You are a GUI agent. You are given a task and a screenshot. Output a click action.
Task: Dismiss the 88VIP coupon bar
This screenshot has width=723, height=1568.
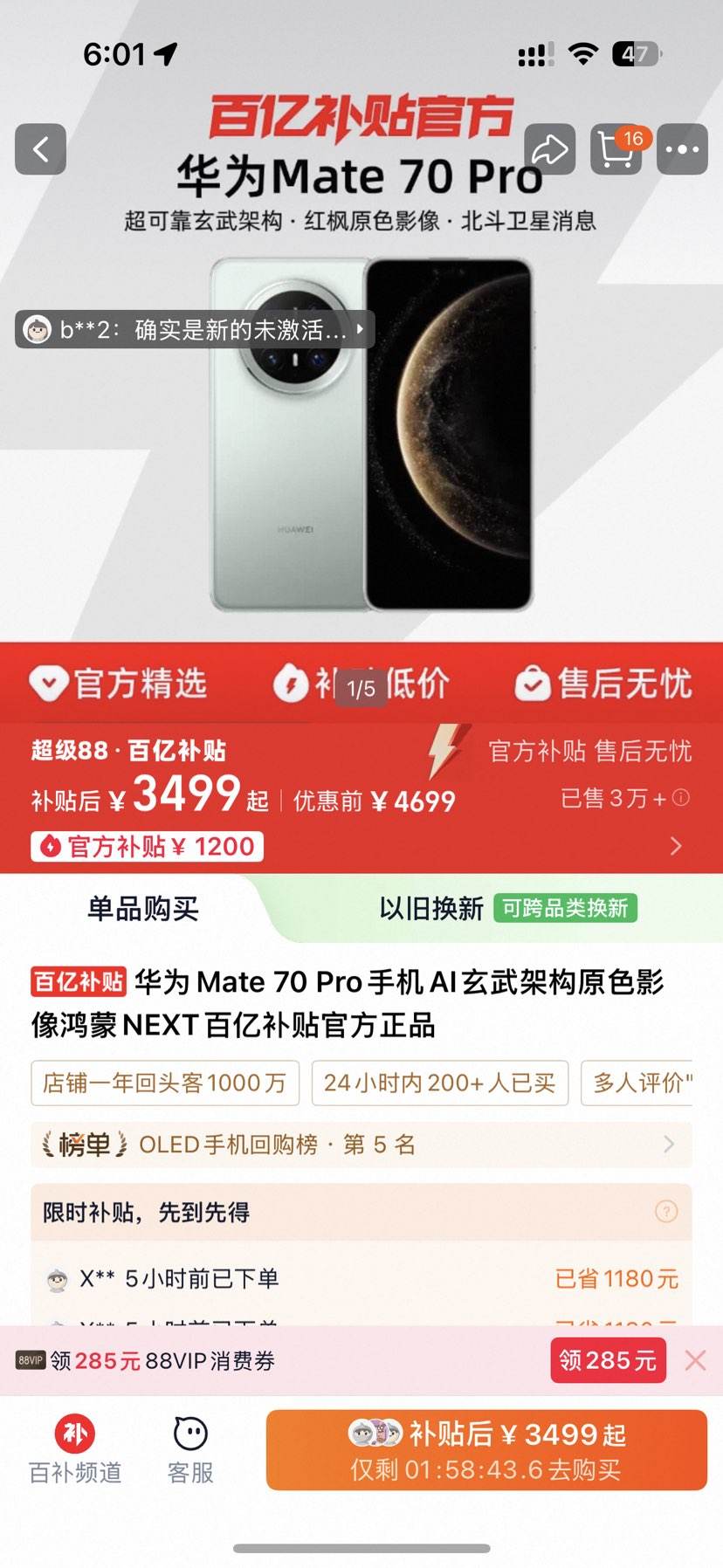pyautogui.click(x=695, y=1359)
